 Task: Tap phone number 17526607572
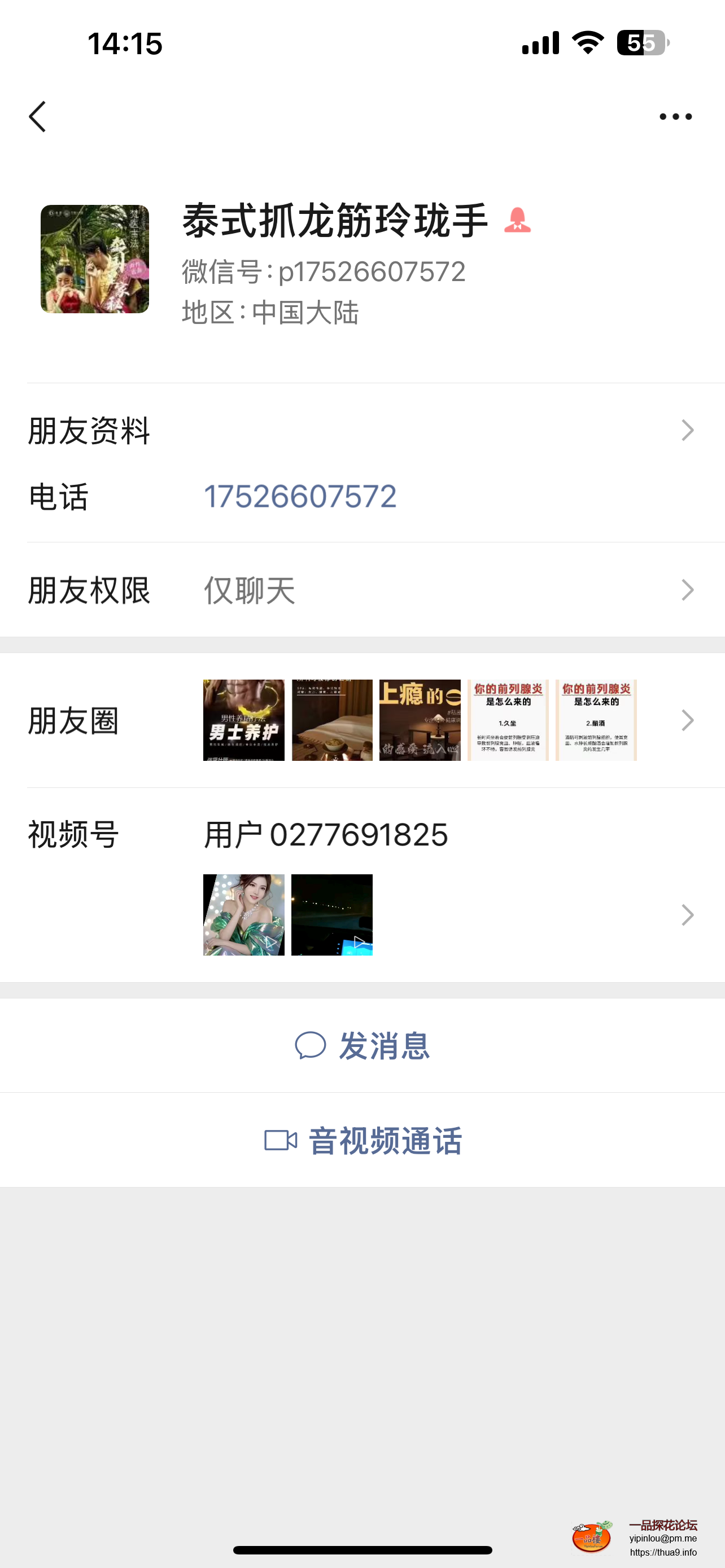[x=300, y=497]
